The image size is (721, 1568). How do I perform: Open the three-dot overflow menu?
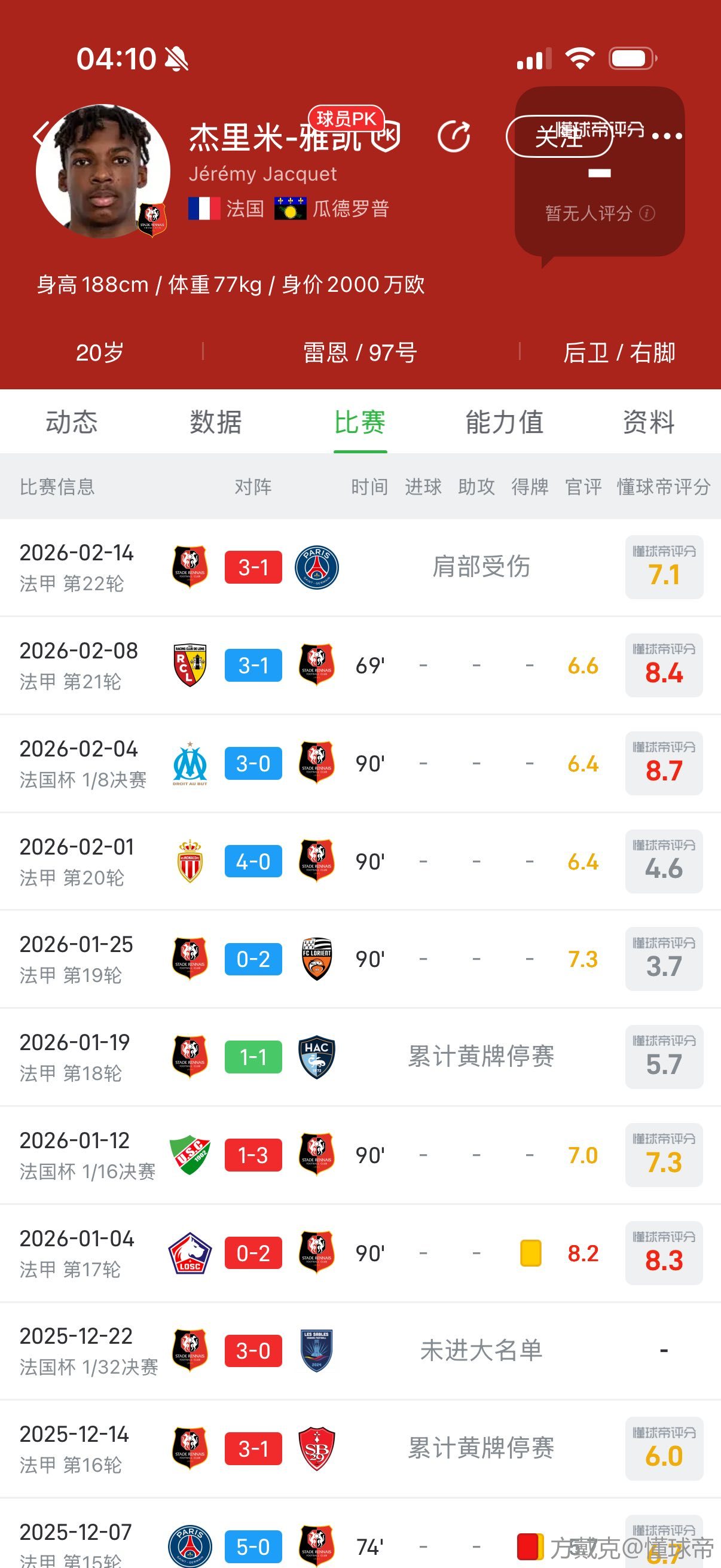click(667, 136)
